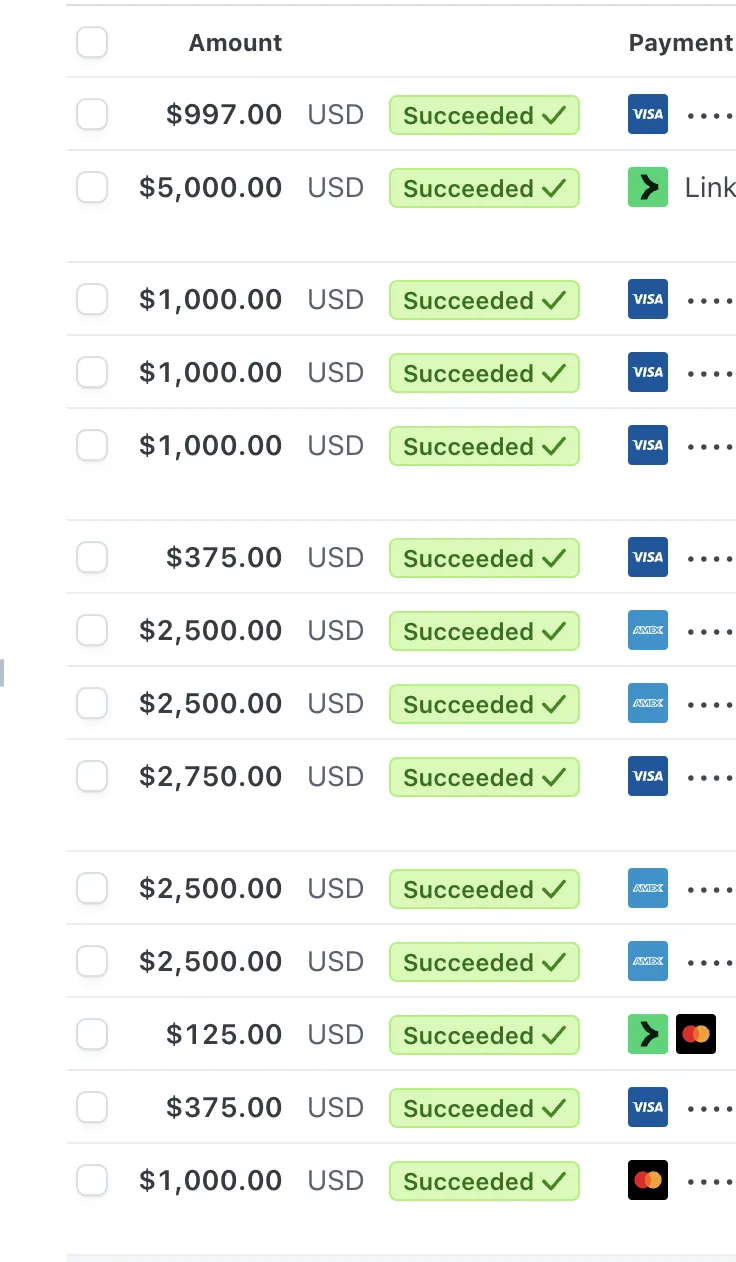The image size is (736, 1262).
Task: Open the $997.00 Visa payment details
Action: 401,114
